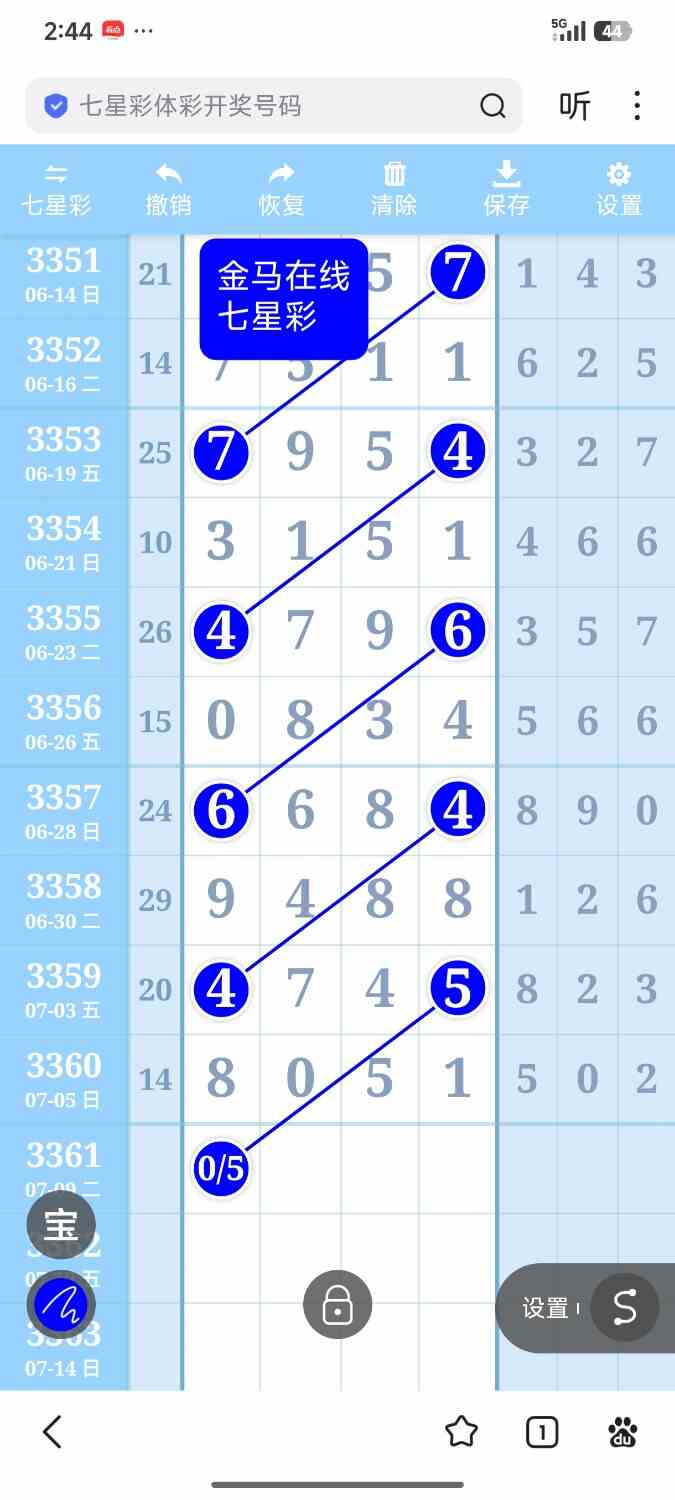Tap the blue scribble drawing button

tap(61, 1304)
